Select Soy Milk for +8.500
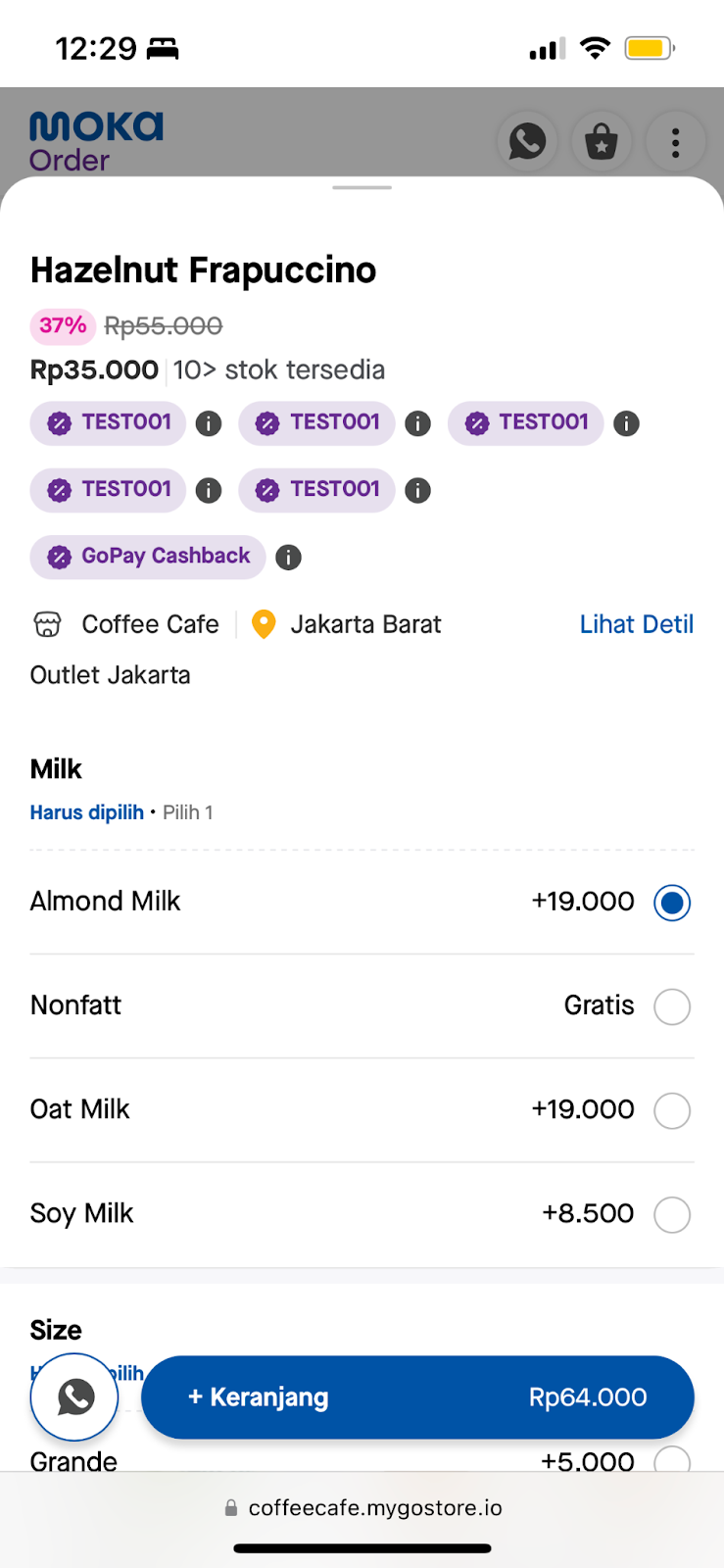 (x=672, y=1214)
